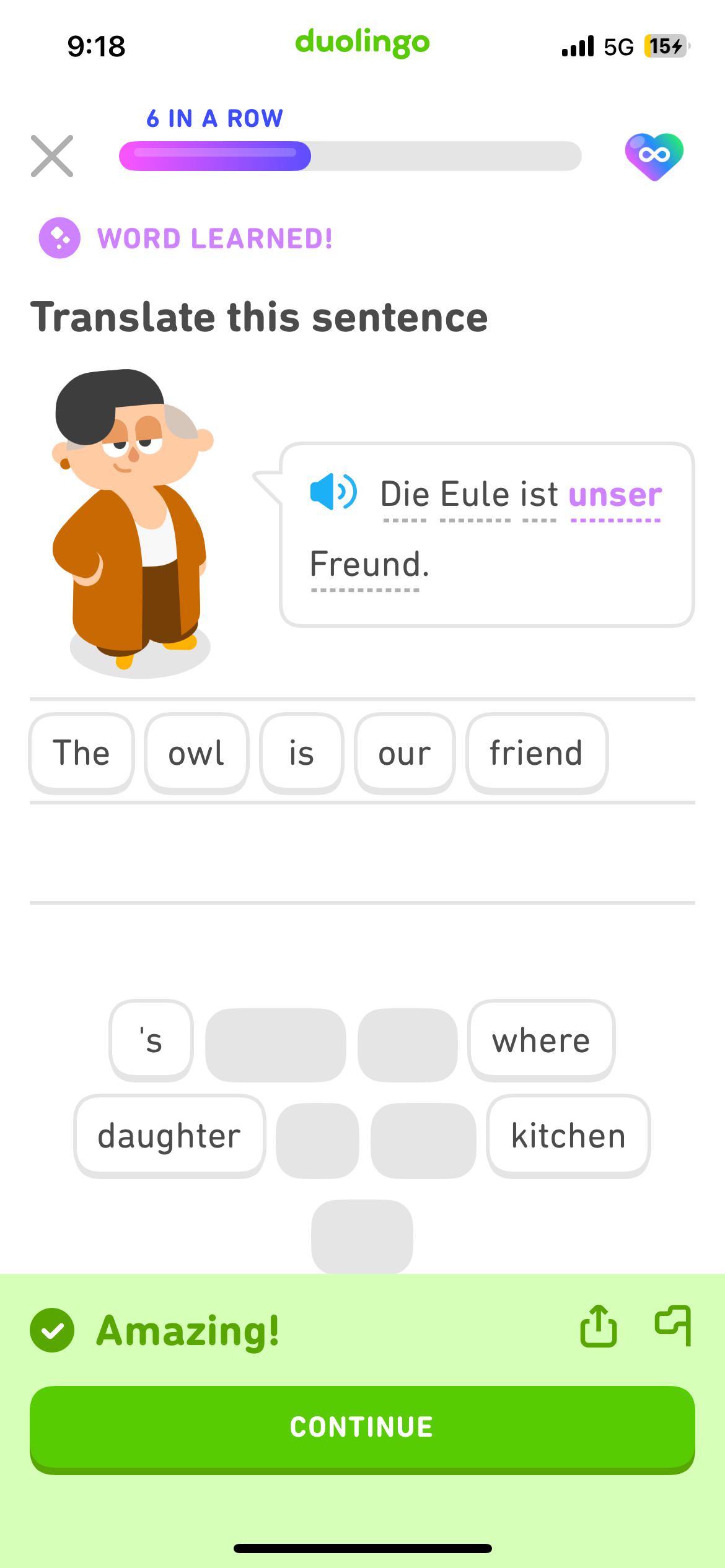This screenshot has height=1568, width=725.
Task: Add the "kitchen" word tile
Action: [568, 1136]
